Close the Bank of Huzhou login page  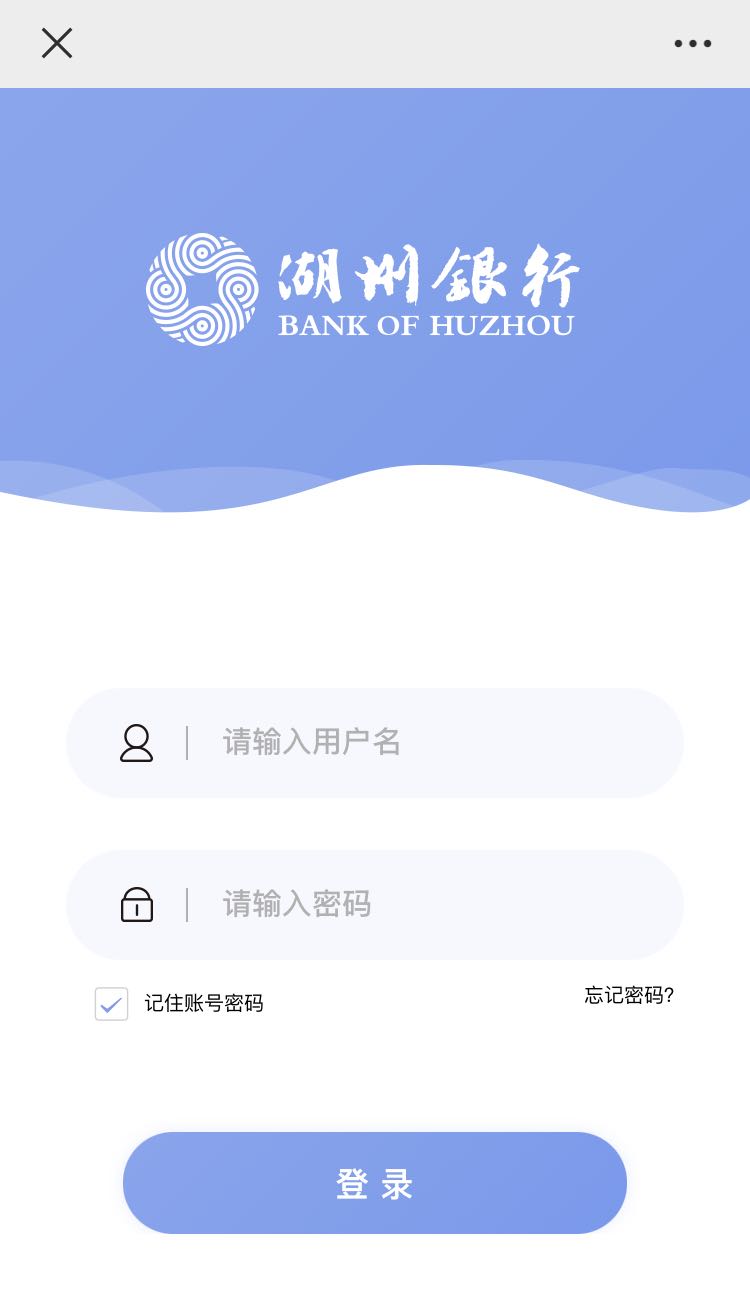[57, 43]
